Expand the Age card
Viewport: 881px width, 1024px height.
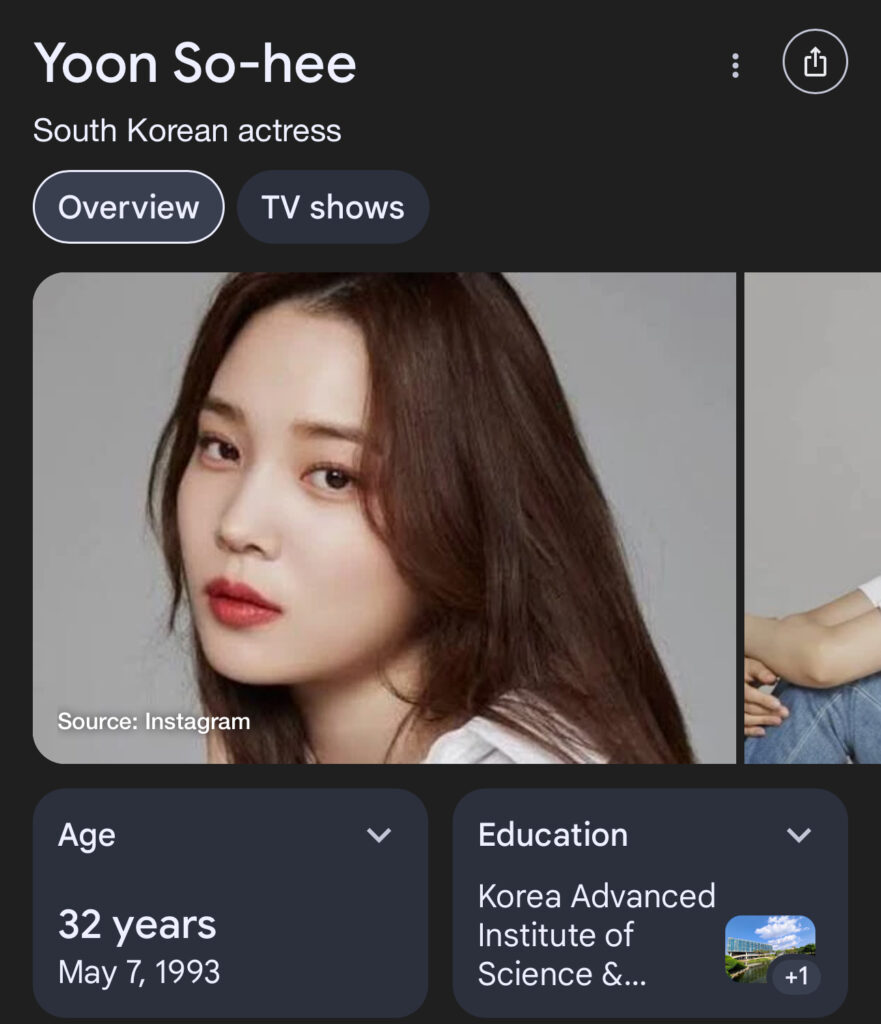click(x=379, y=835)
